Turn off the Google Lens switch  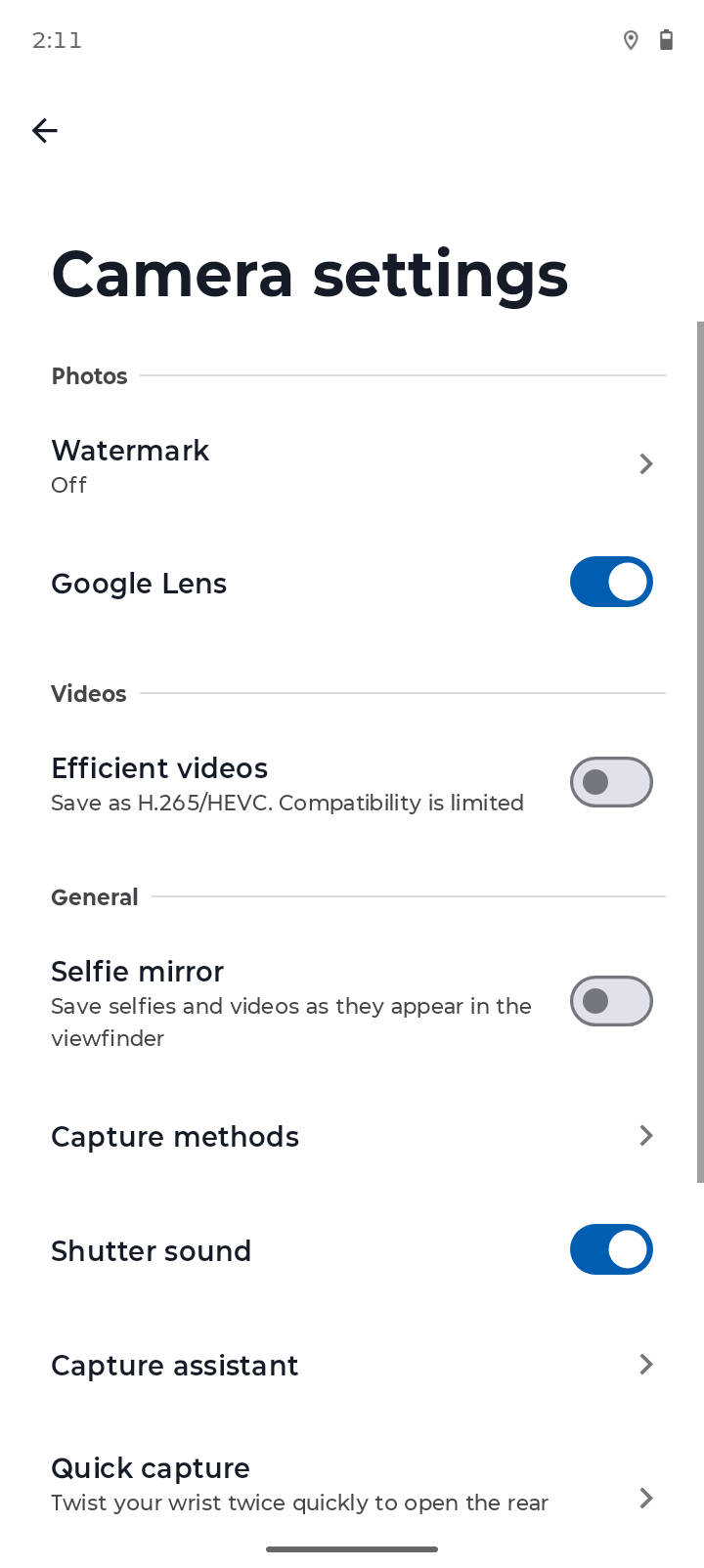[x=611, y=582]
